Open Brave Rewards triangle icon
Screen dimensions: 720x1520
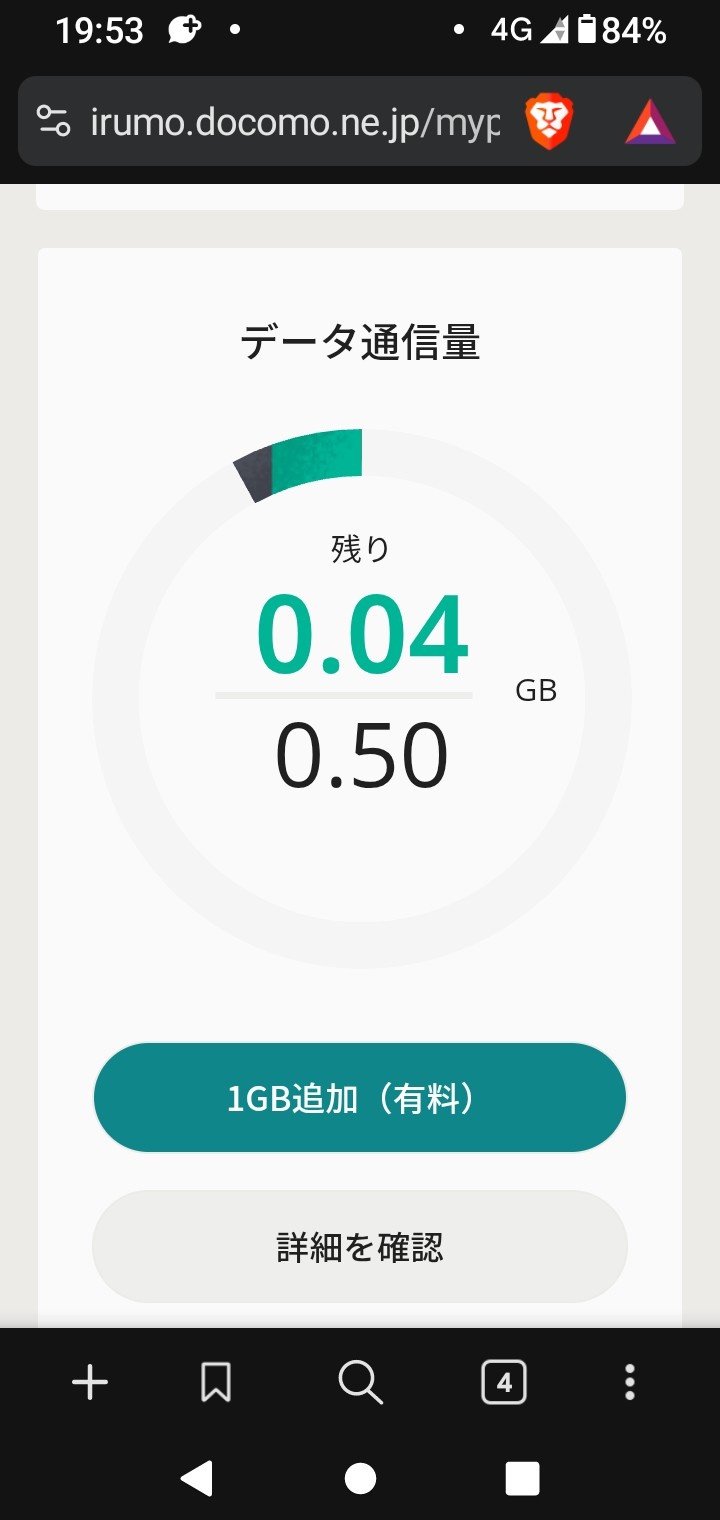(650, 122)
